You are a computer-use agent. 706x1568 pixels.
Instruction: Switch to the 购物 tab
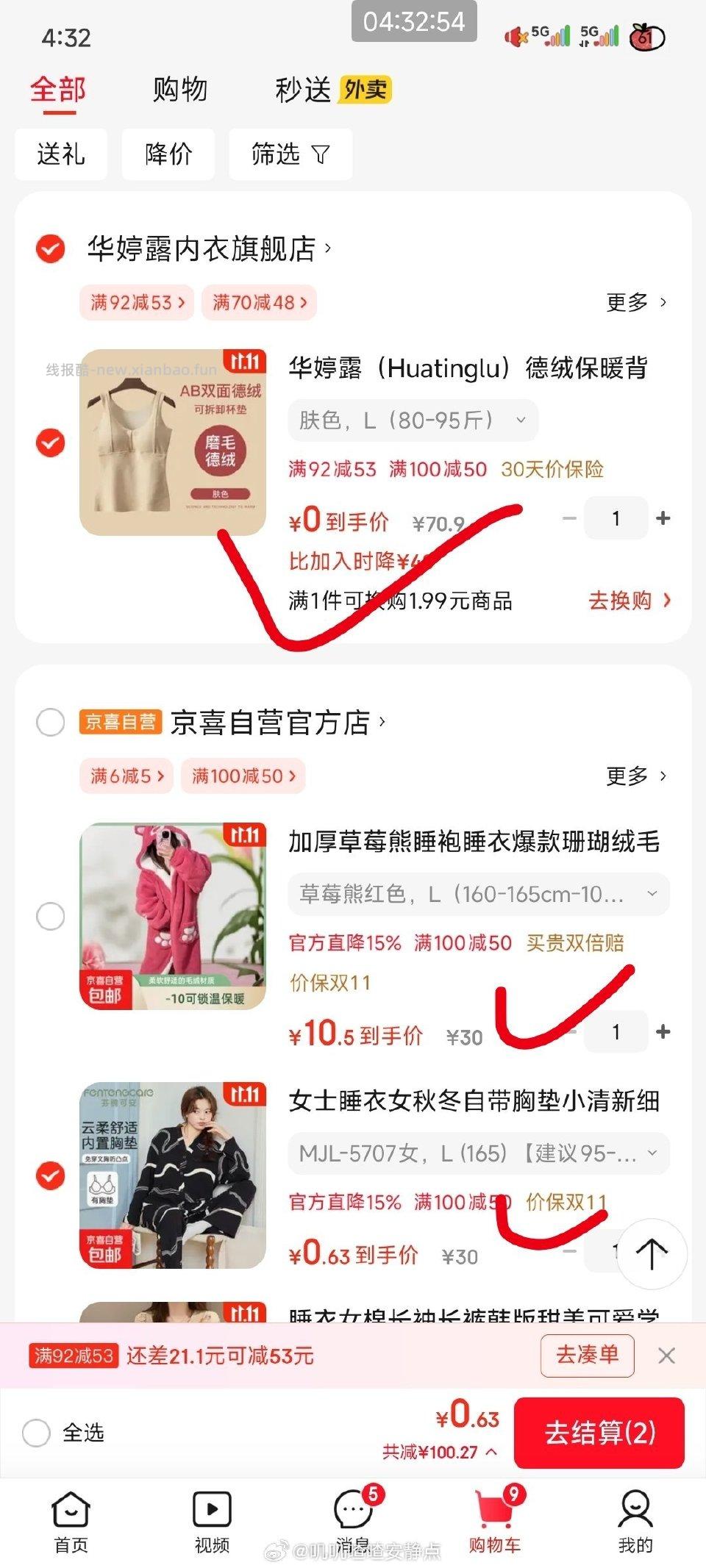[181, 88]
